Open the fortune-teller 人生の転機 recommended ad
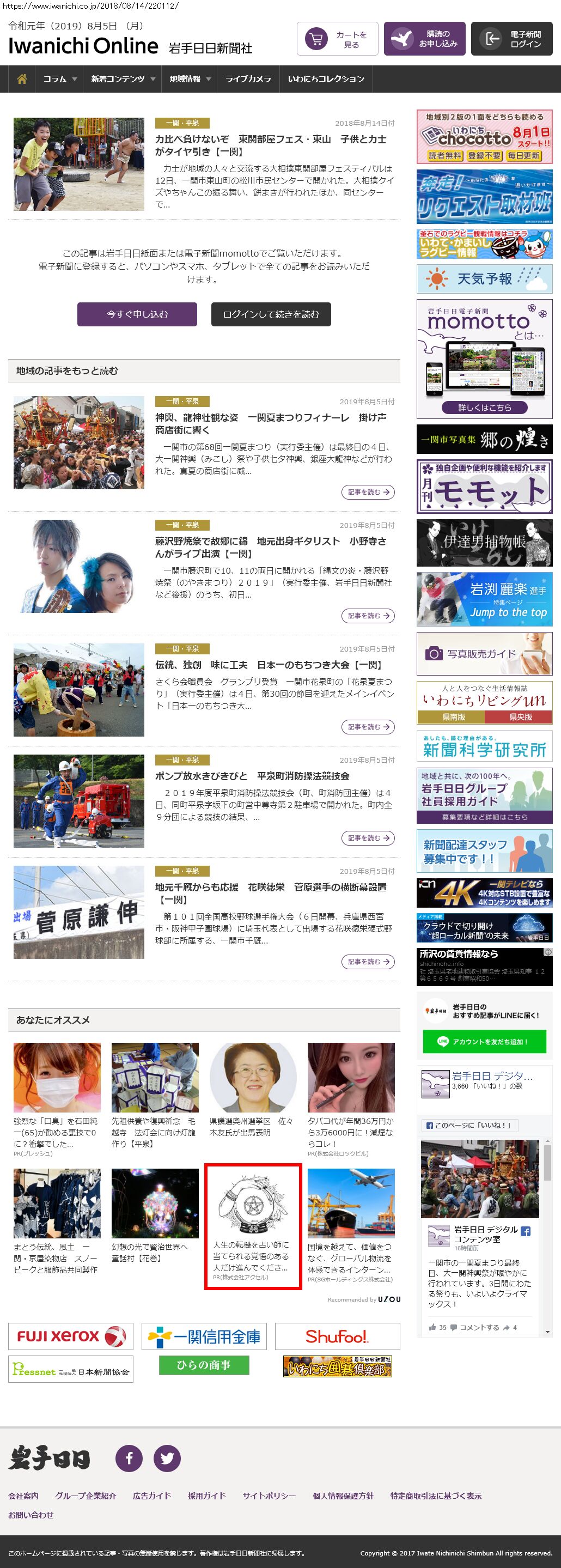Viewport: 561px width, 1568px height. [253, 1226]
